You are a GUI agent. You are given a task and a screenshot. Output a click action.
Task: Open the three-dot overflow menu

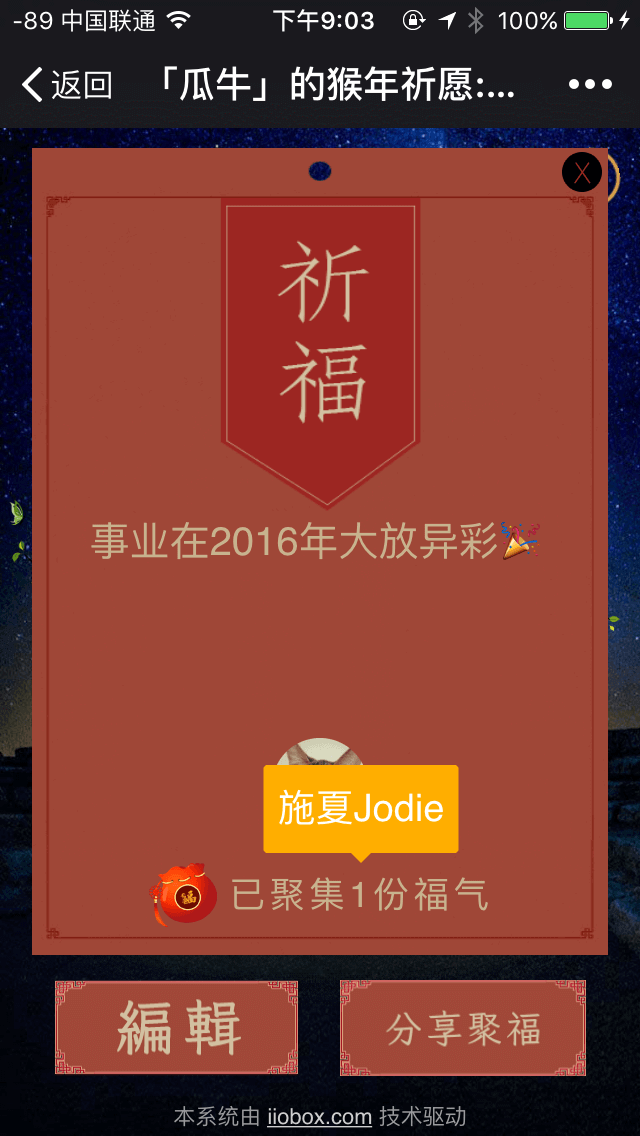[x=590, y=85]
